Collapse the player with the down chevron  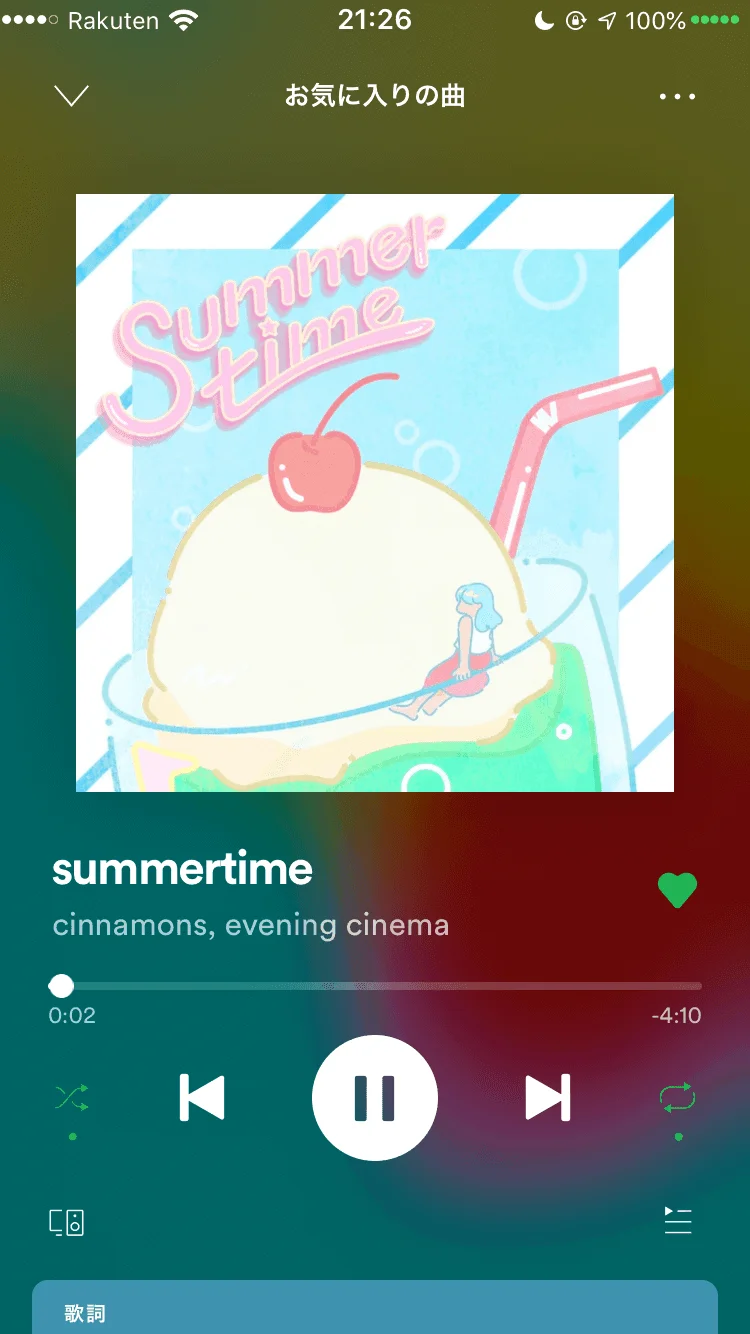tap(72, 96)
